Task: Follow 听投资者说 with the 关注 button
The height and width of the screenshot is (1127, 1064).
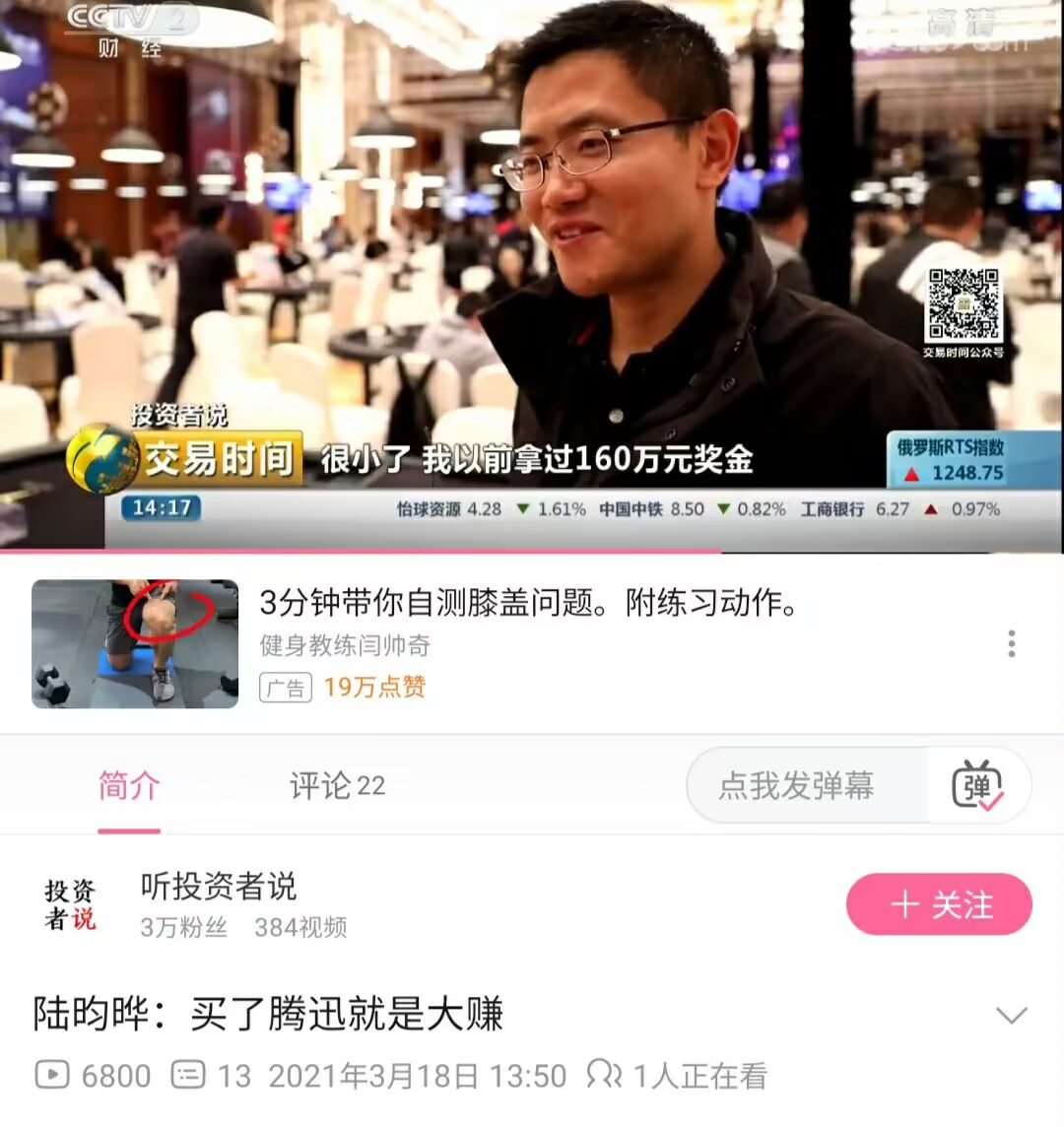Action: (x=939, y=904)
